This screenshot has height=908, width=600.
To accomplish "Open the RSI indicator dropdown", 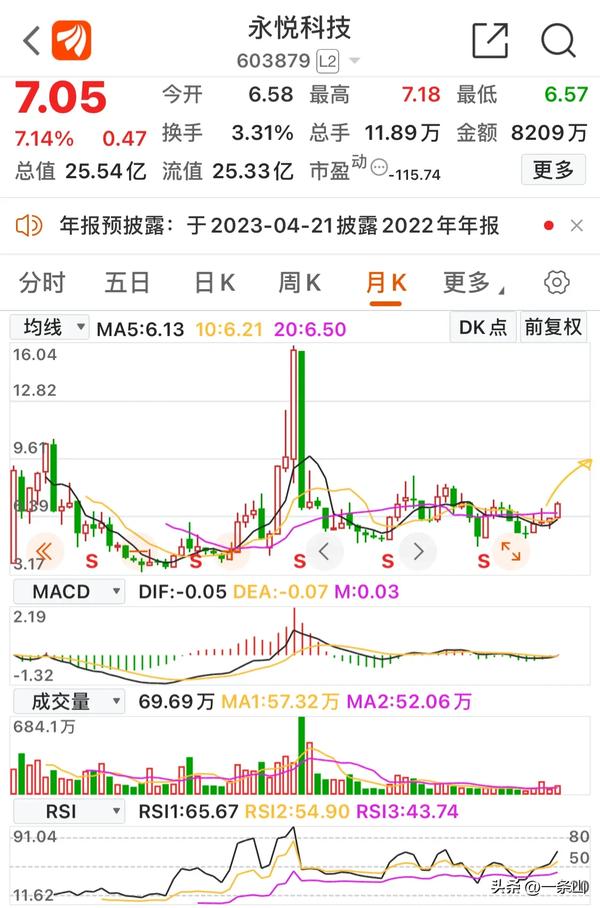I will [x=68, y=811].
